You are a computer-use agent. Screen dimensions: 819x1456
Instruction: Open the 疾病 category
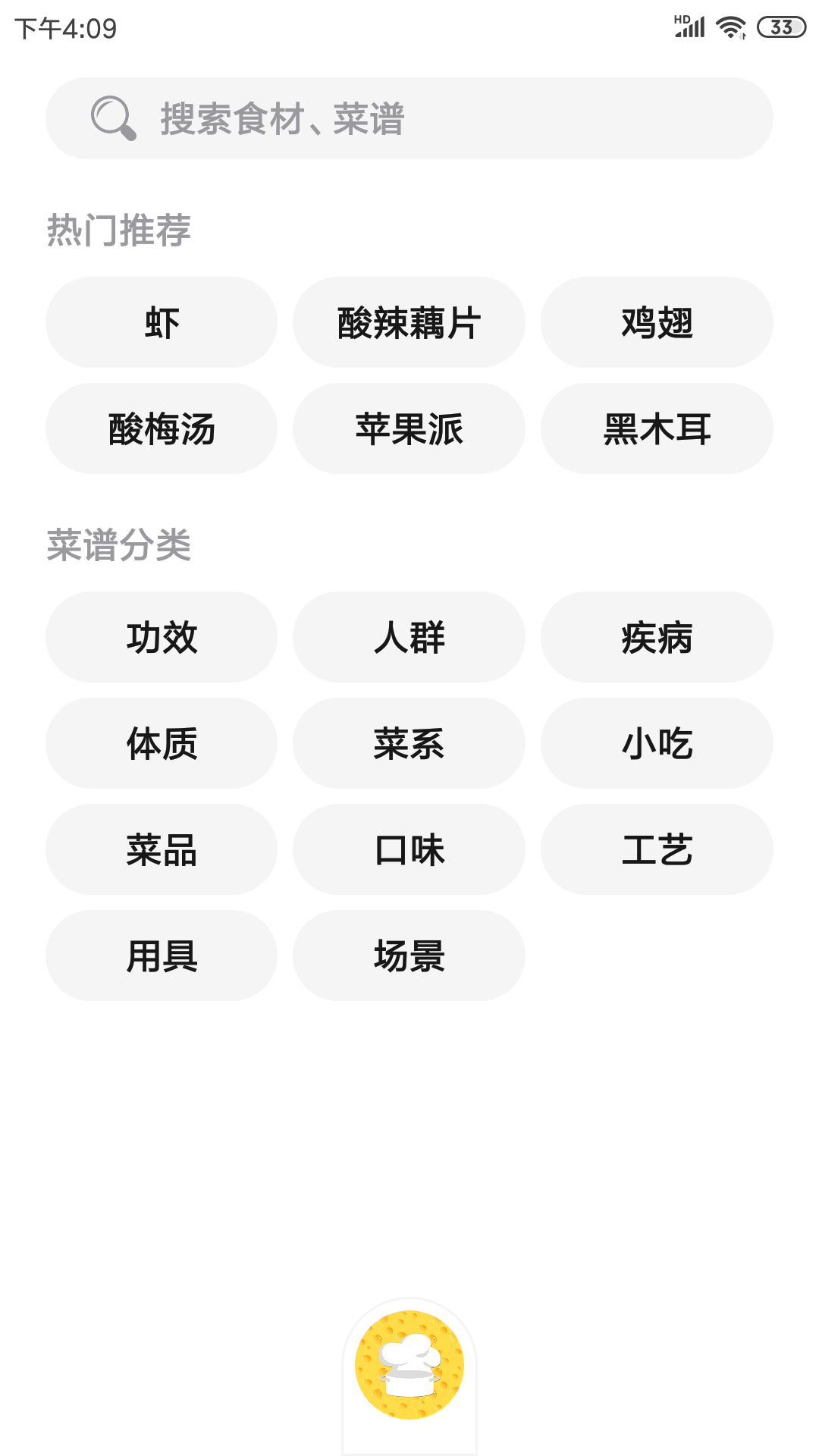tap(657, 637)
